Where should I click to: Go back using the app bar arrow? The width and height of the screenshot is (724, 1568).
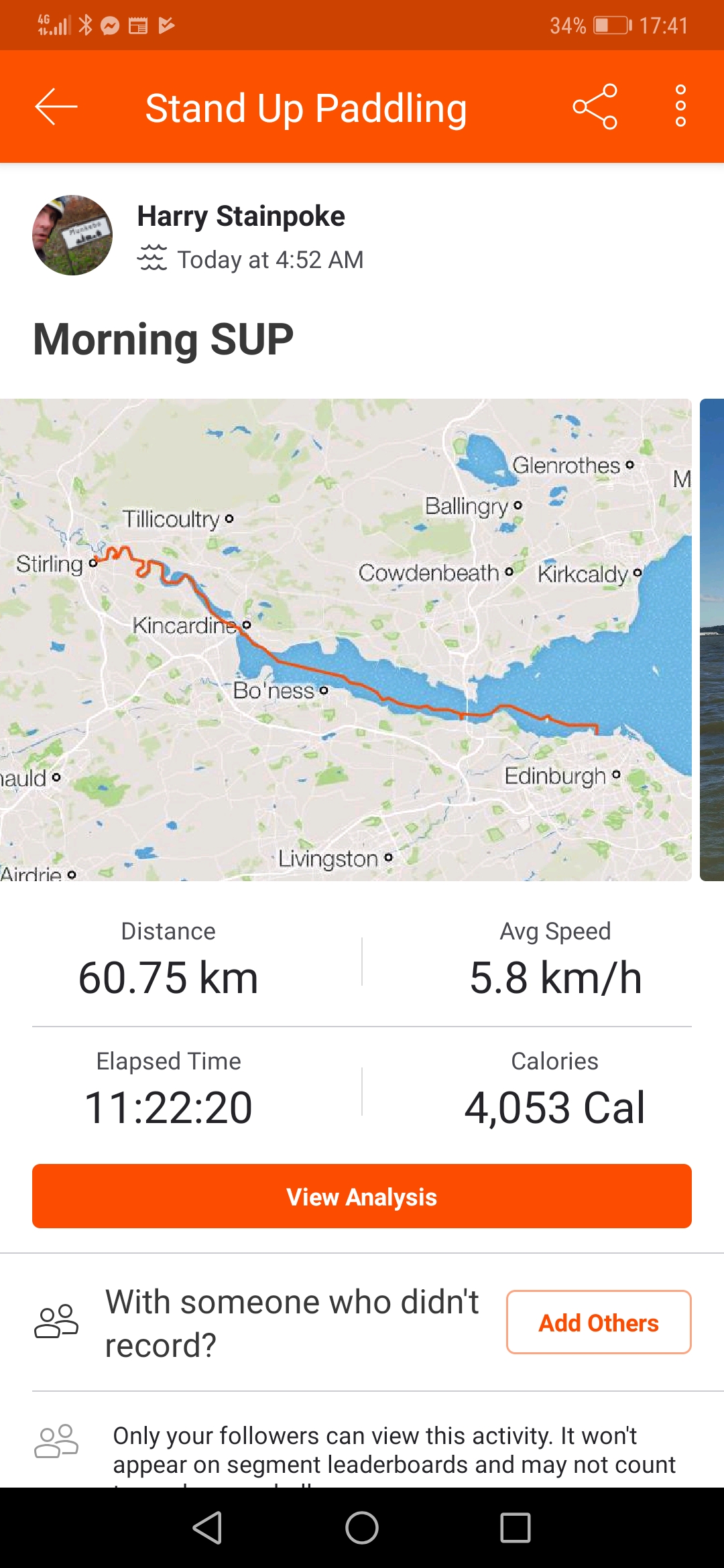(56, 107)
